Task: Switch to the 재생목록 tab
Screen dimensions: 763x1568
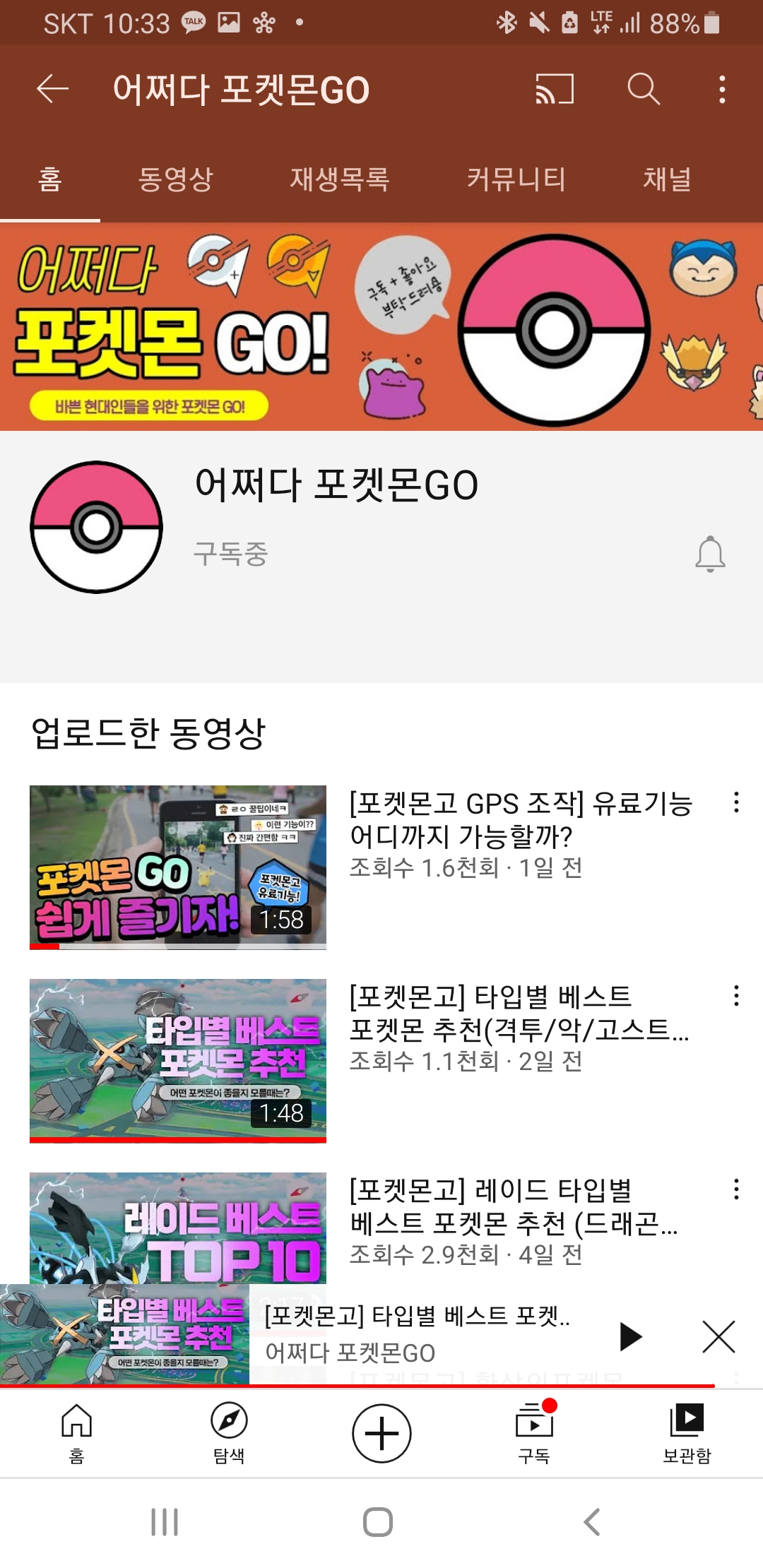Action: point(339,179)
